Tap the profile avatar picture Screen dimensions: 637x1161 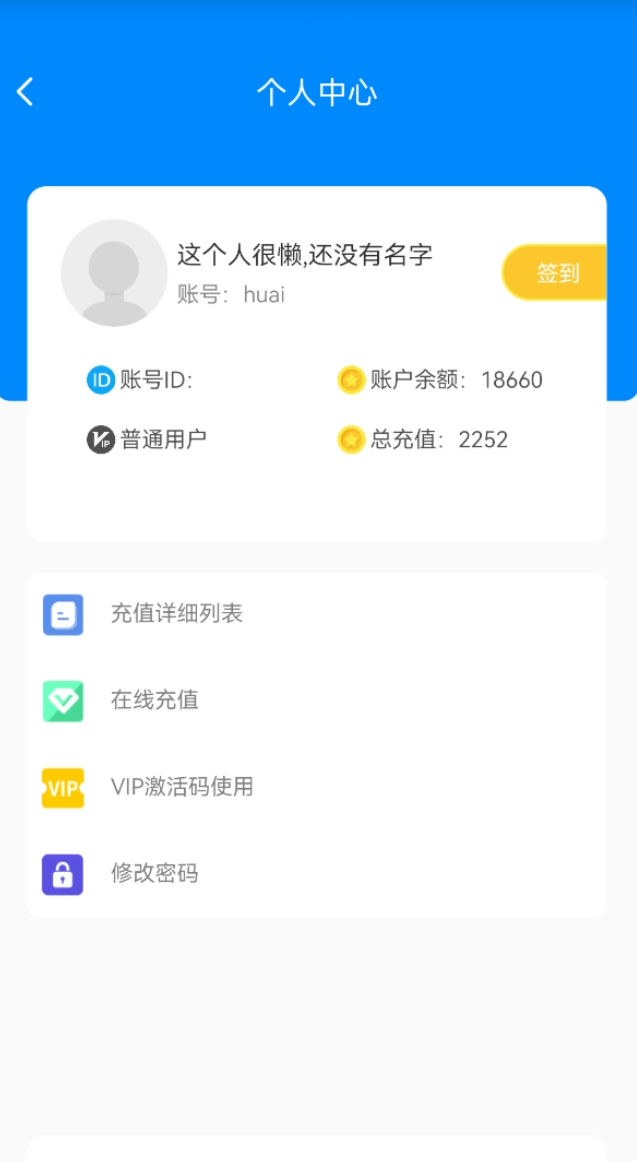pyautogui.click(x=114, y=272)
